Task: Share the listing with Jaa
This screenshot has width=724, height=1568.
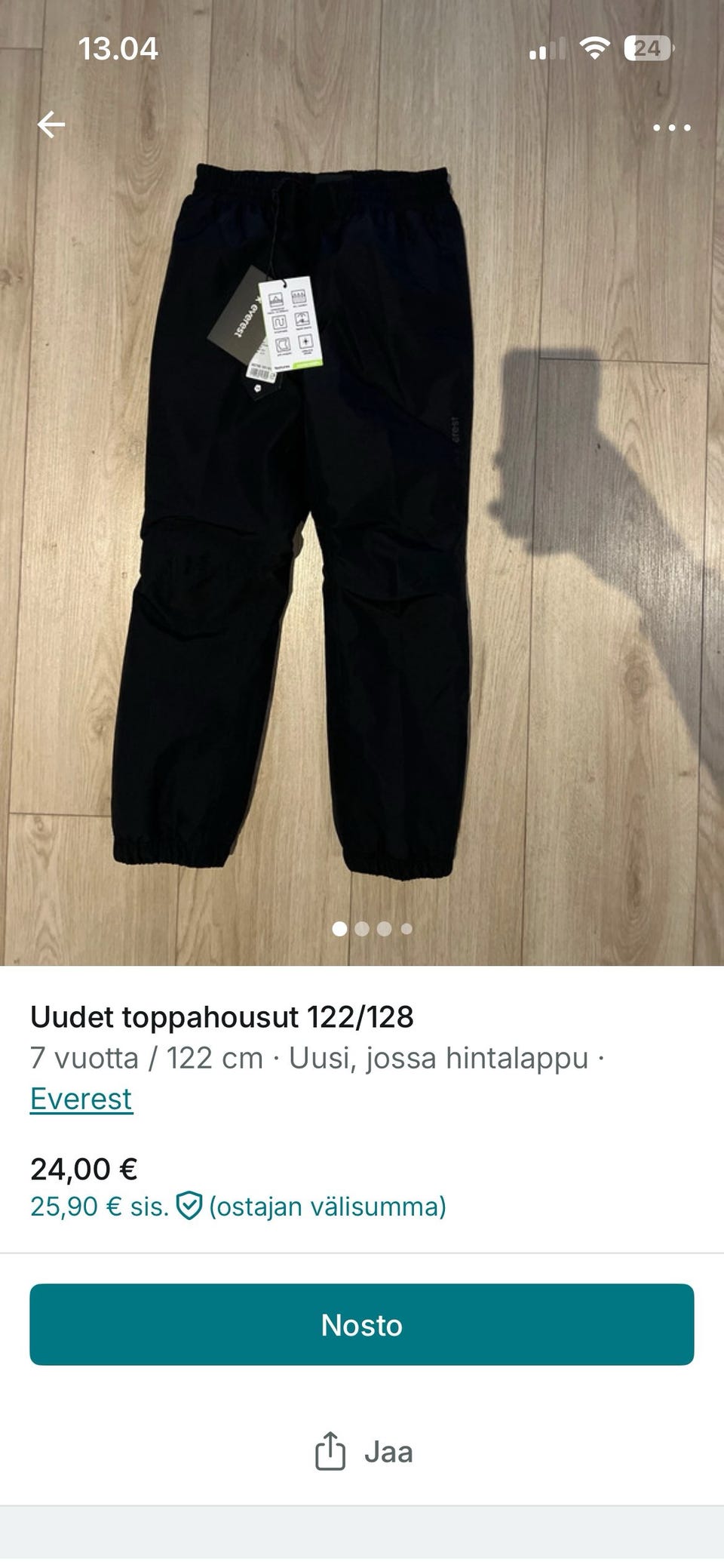Action: tap(364, 1451)
